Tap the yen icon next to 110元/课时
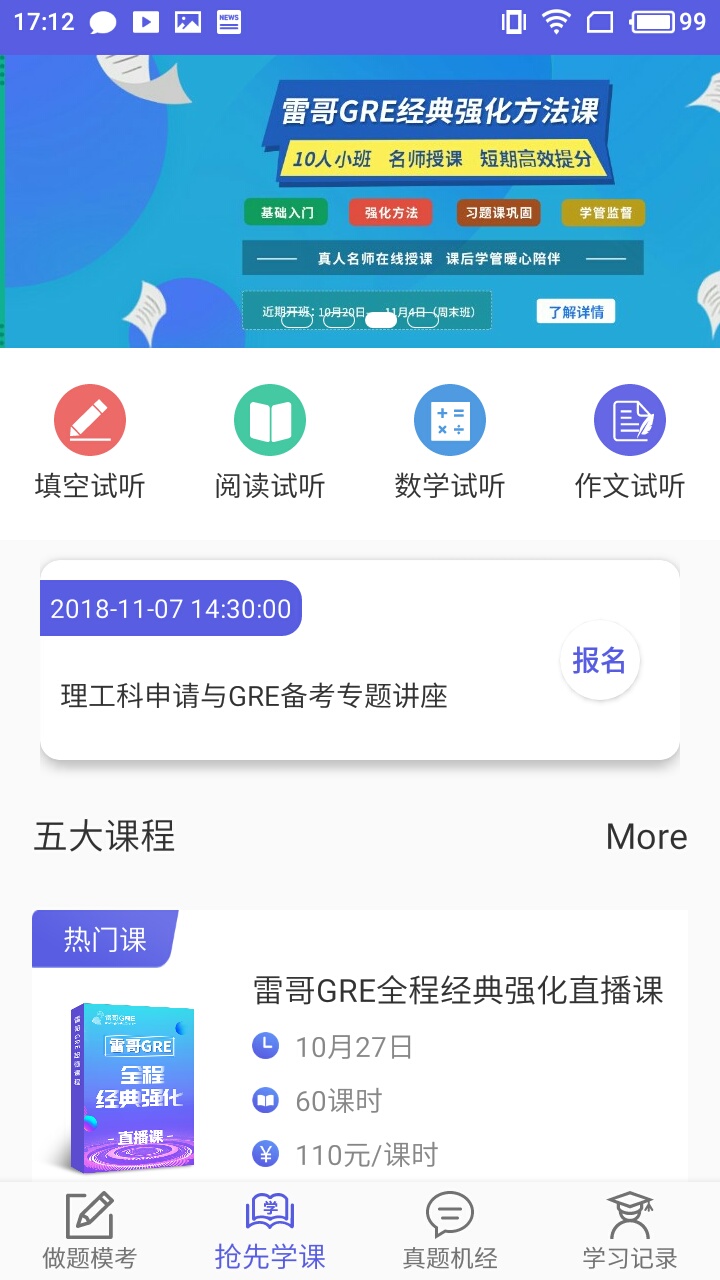Viewport: 720px width, 1280px height. 264,1153
